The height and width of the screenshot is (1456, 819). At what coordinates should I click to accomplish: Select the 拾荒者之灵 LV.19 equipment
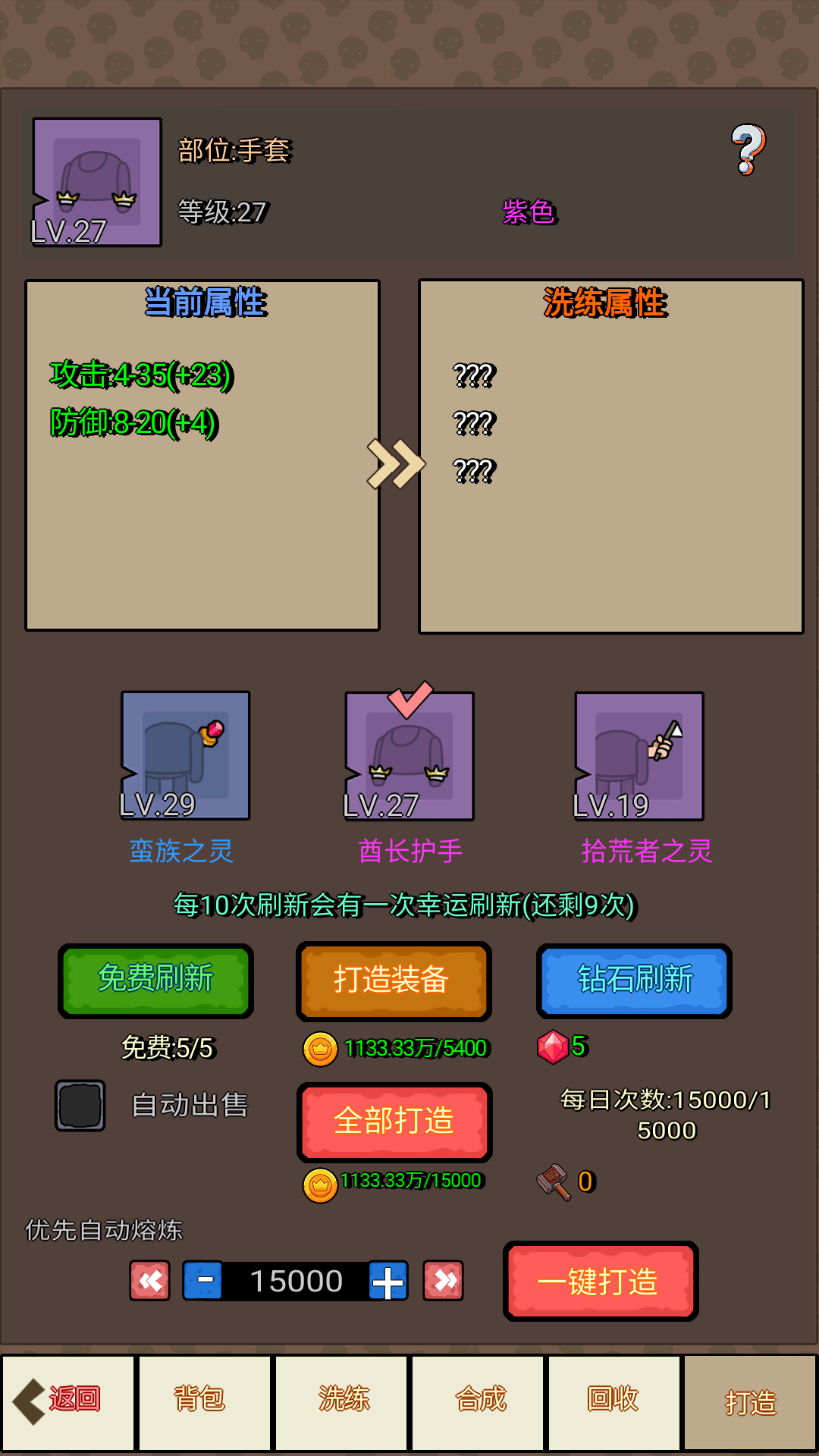pyautogui.click(x=639, y=755)
